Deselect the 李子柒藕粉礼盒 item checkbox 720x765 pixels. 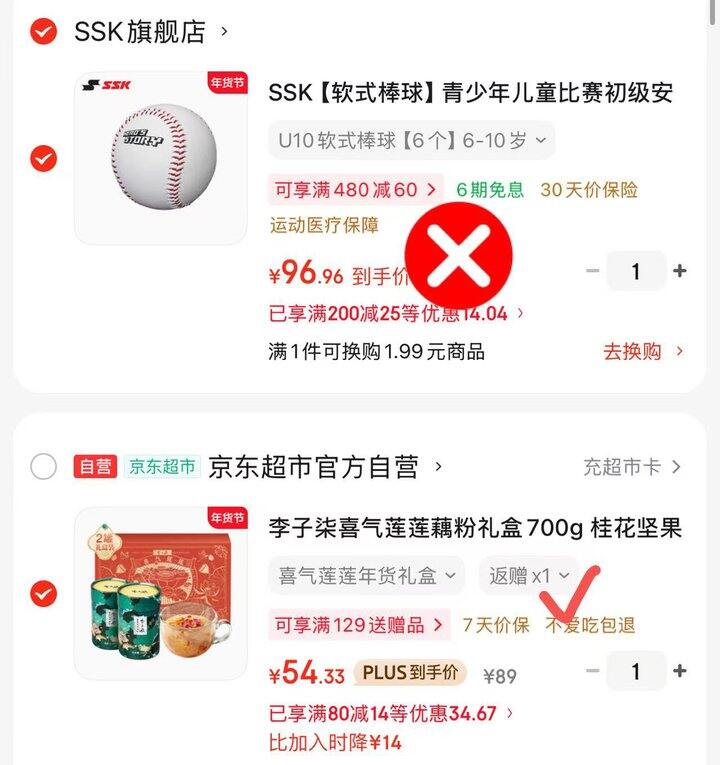point(43,594)
